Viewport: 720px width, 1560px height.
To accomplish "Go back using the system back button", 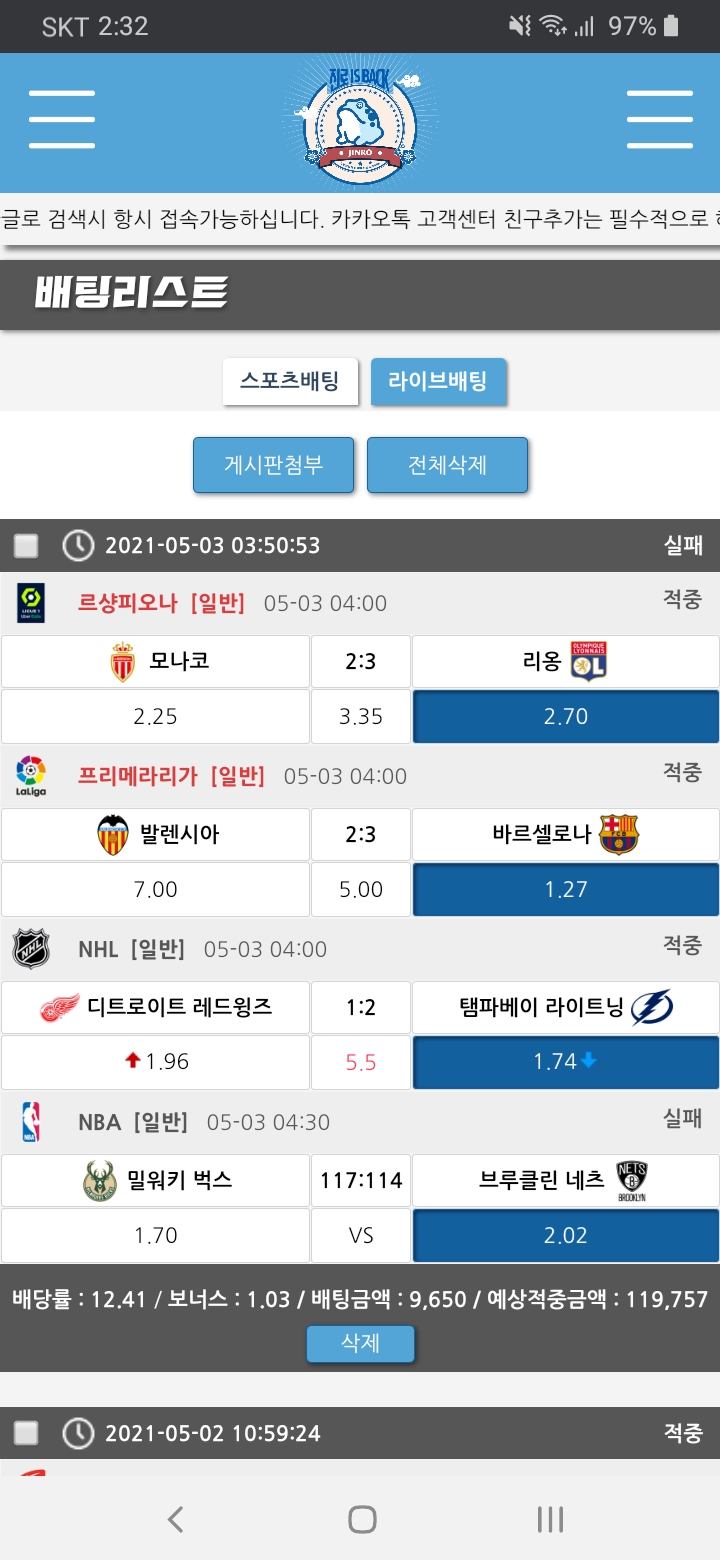I will 176,1520.
